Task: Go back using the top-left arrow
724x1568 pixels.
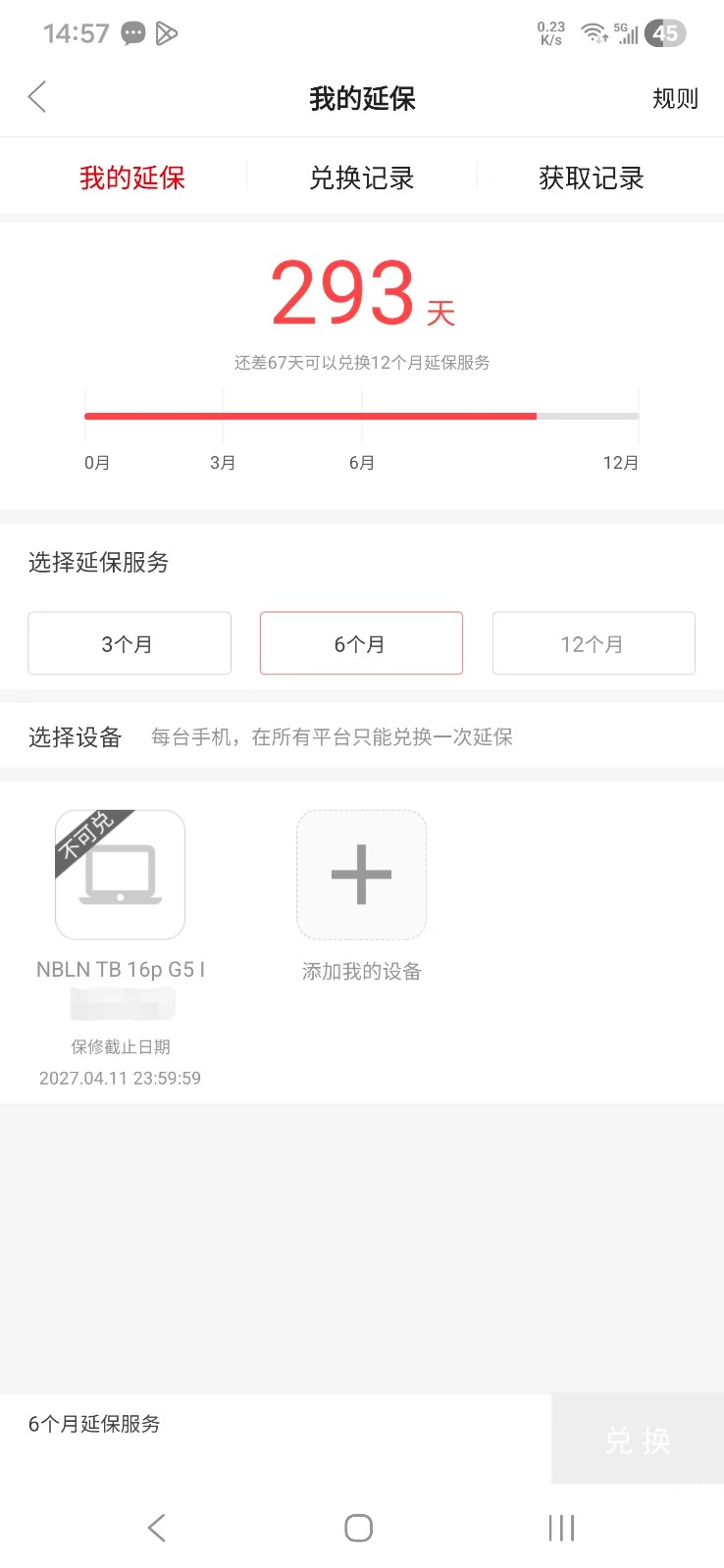Action: click(x=37, y=97)
